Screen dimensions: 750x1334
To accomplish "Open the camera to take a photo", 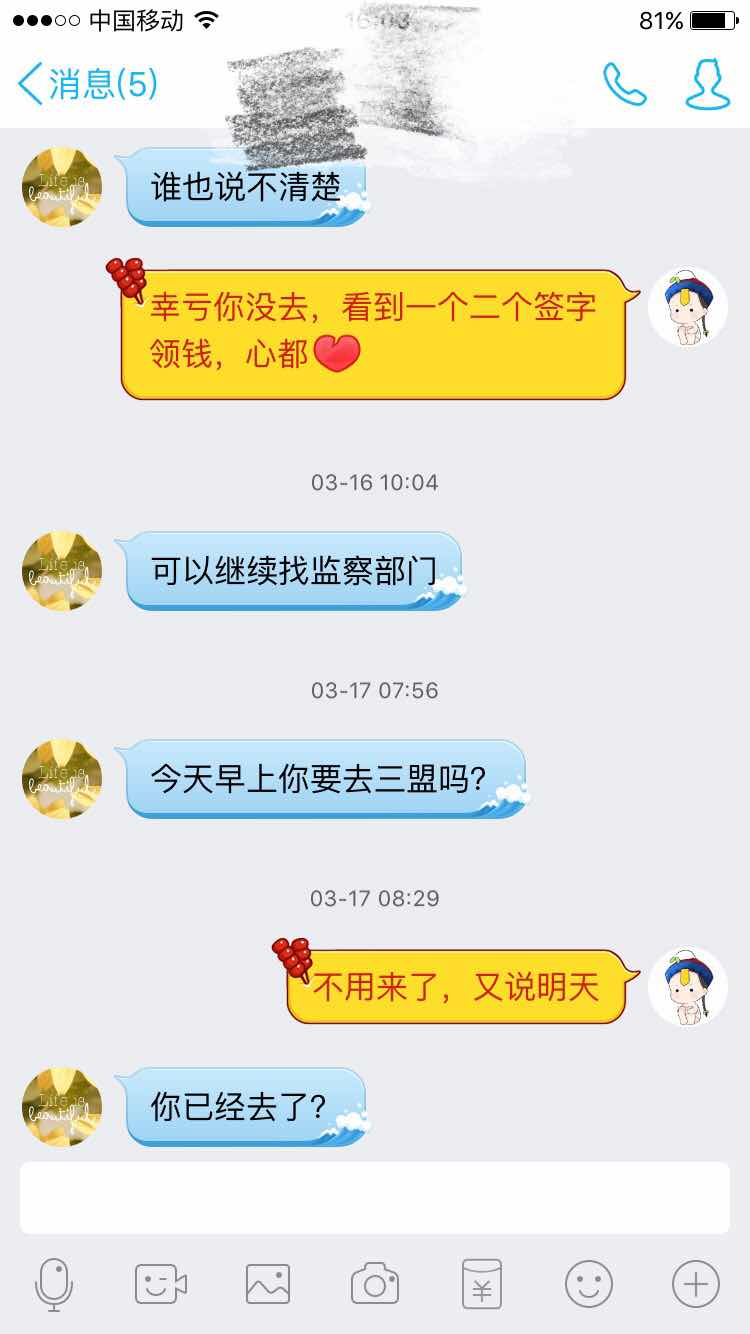I will [375, 1283].
